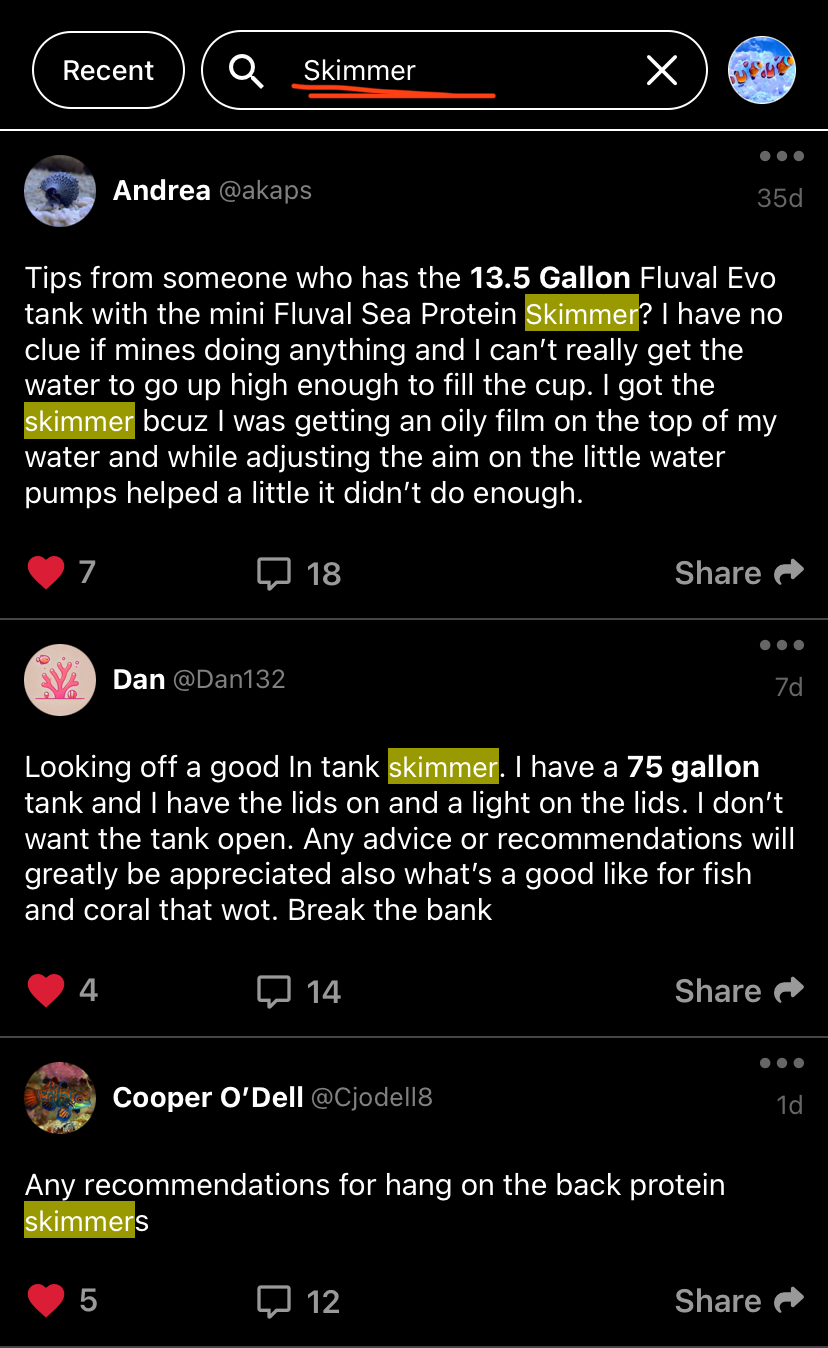
Task: Clear the search text with the X
Action: (x=662, y=71)
